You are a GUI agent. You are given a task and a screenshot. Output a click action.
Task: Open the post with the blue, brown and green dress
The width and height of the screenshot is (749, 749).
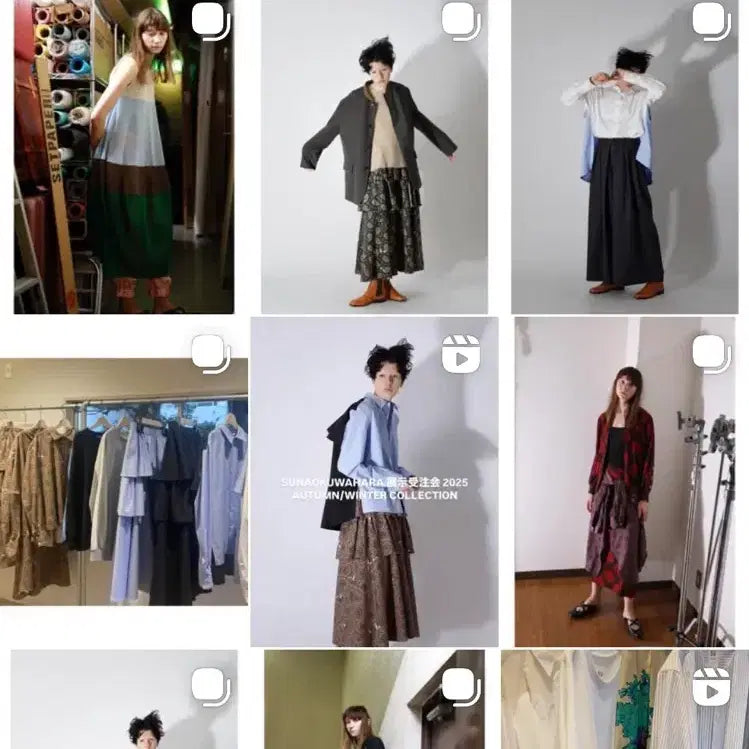click(x=124, y=157)
